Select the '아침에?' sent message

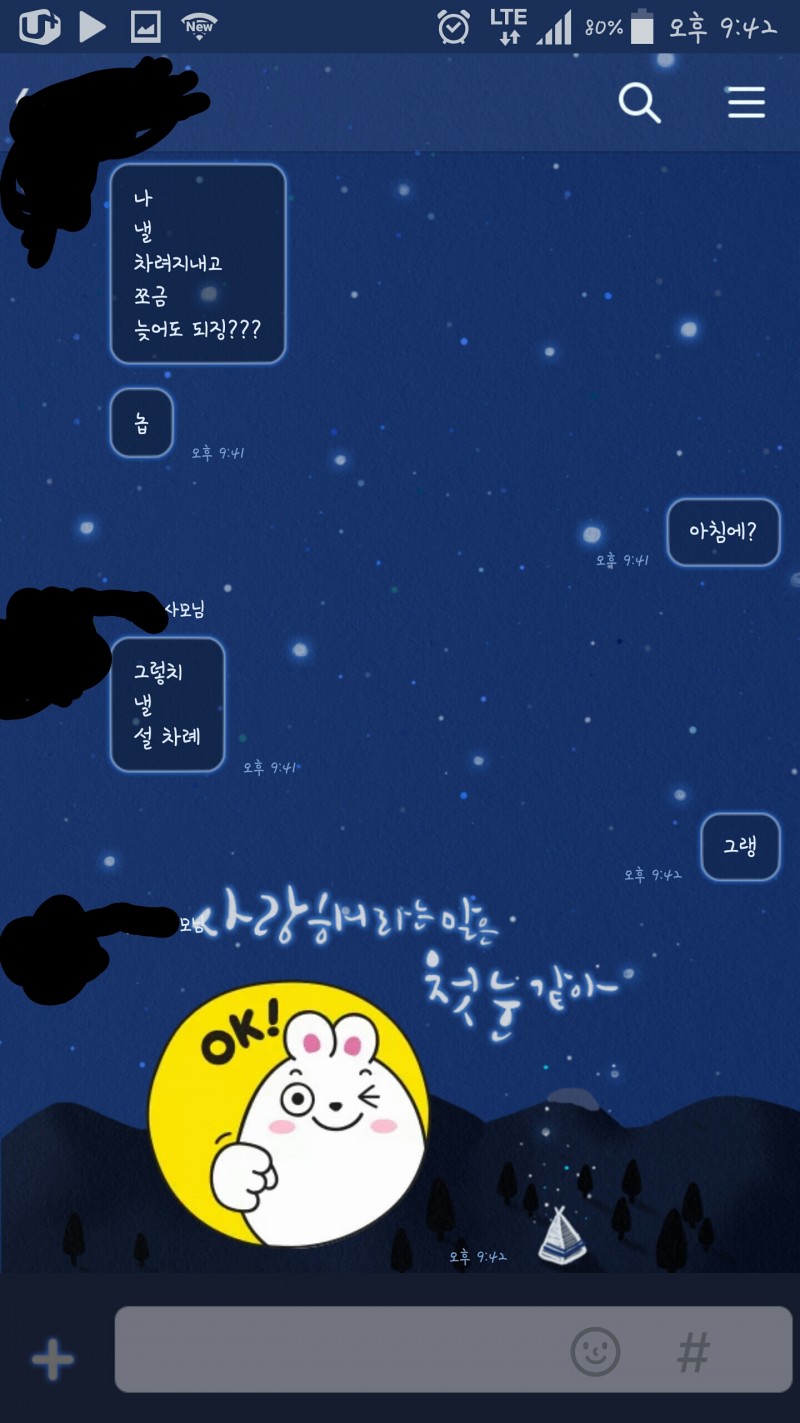click(x=722, y=533)
